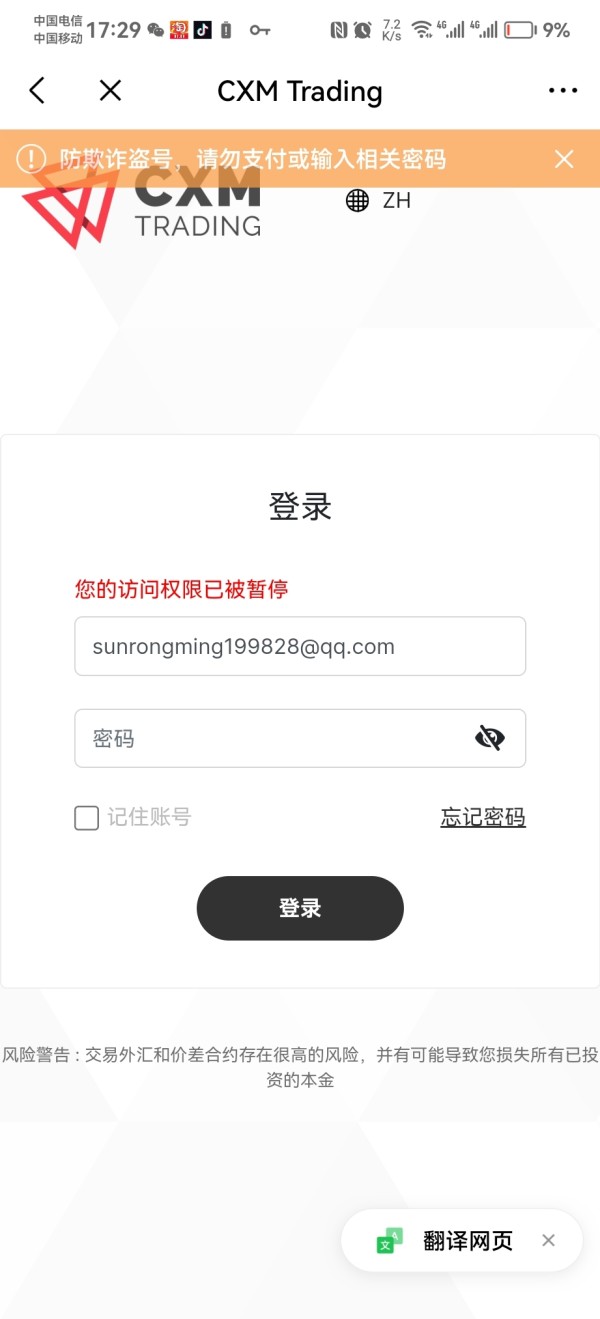Tap the email field with sunrongming199828@qq.com
The height and width of the screenshot is (1319, 600).
300,646
